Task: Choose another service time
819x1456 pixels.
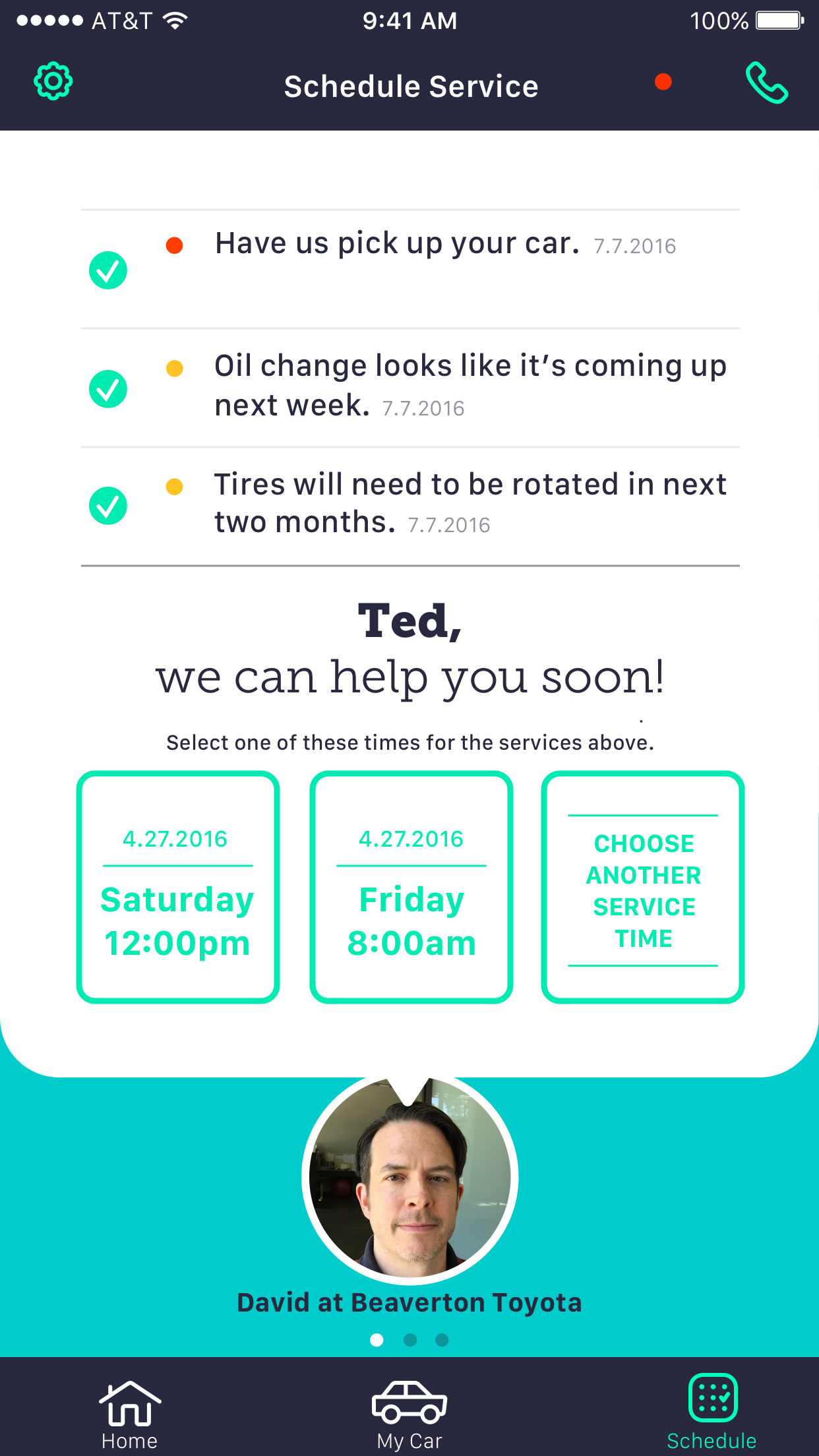Action: coord(643,887)
